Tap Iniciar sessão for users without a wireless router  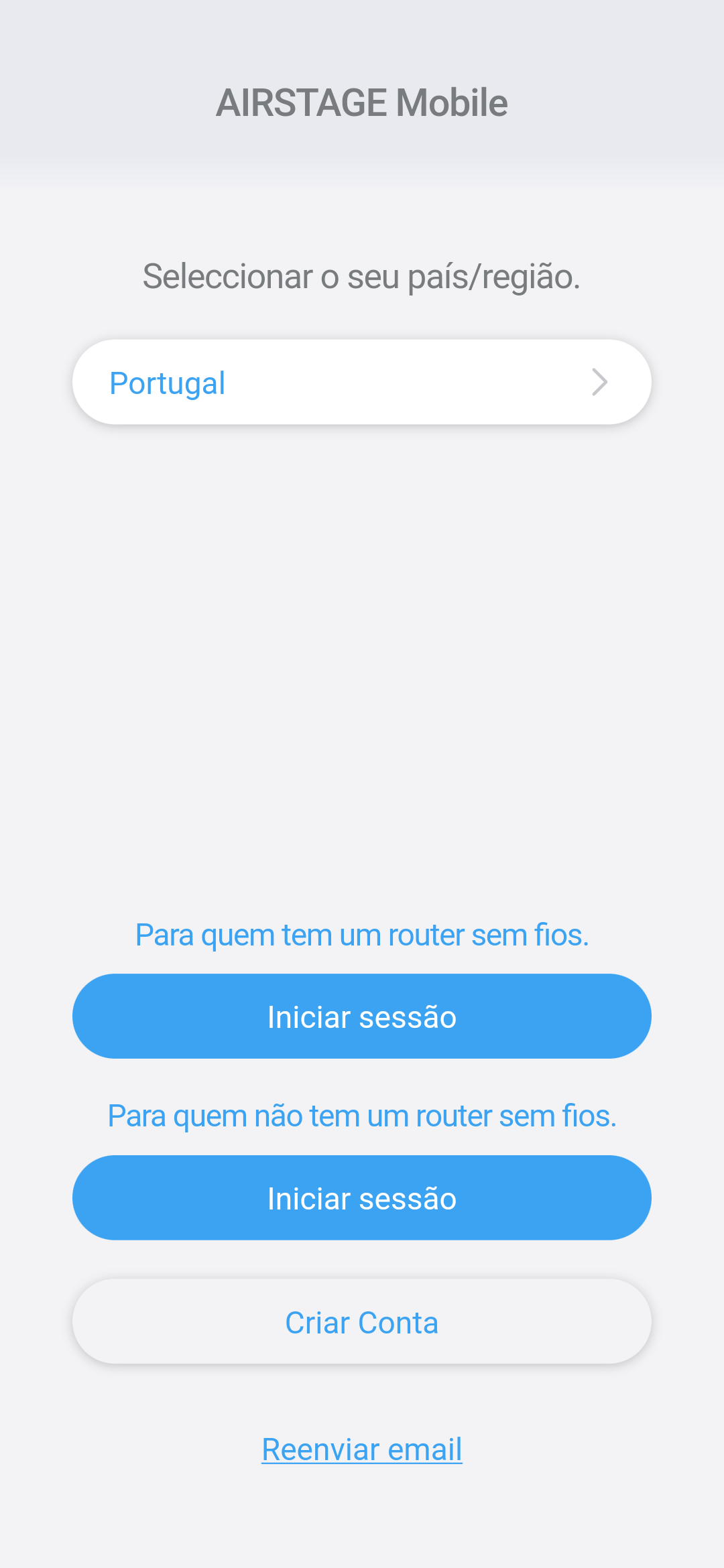pyautogui.click(x=361, y=1198)
